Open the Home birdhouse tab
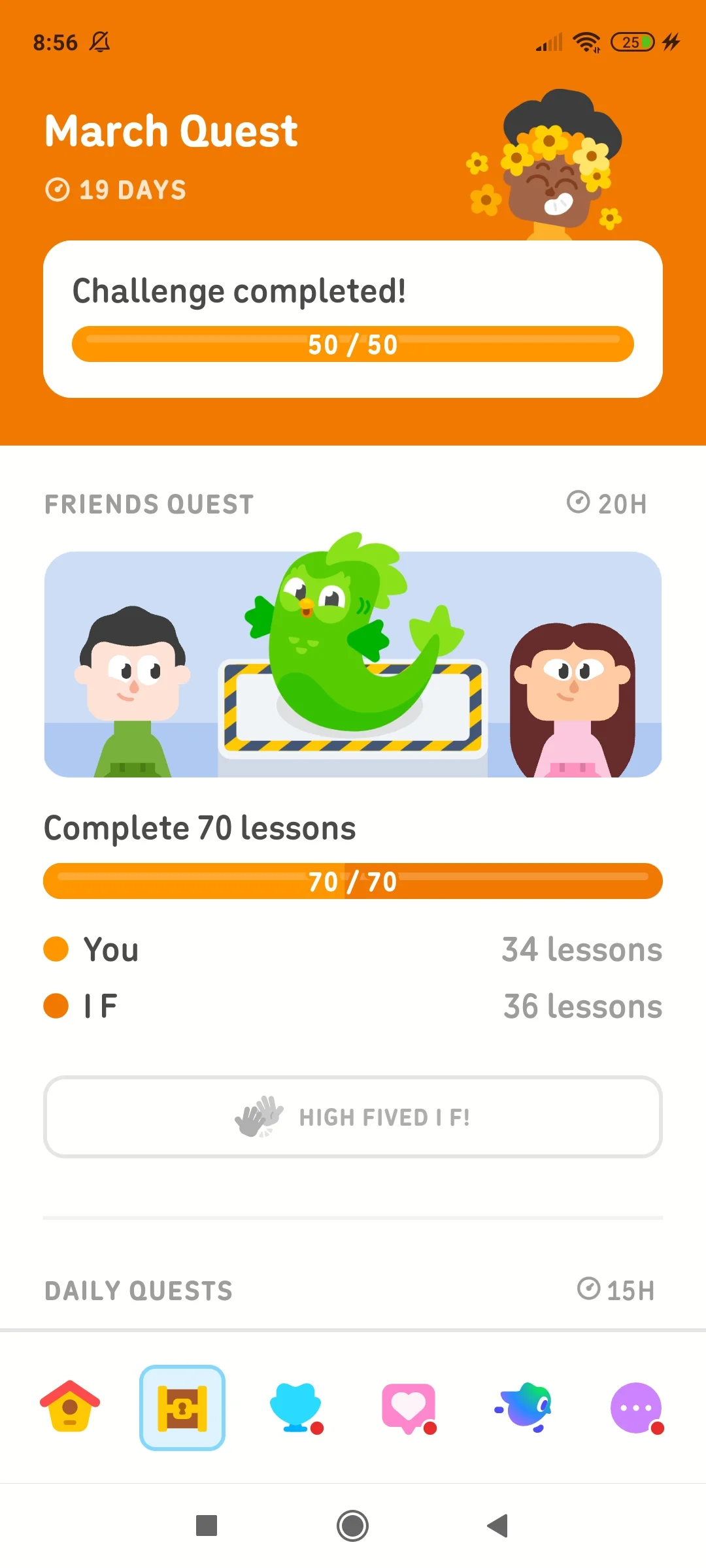The image size is (706, 1568). (70, 1409)
